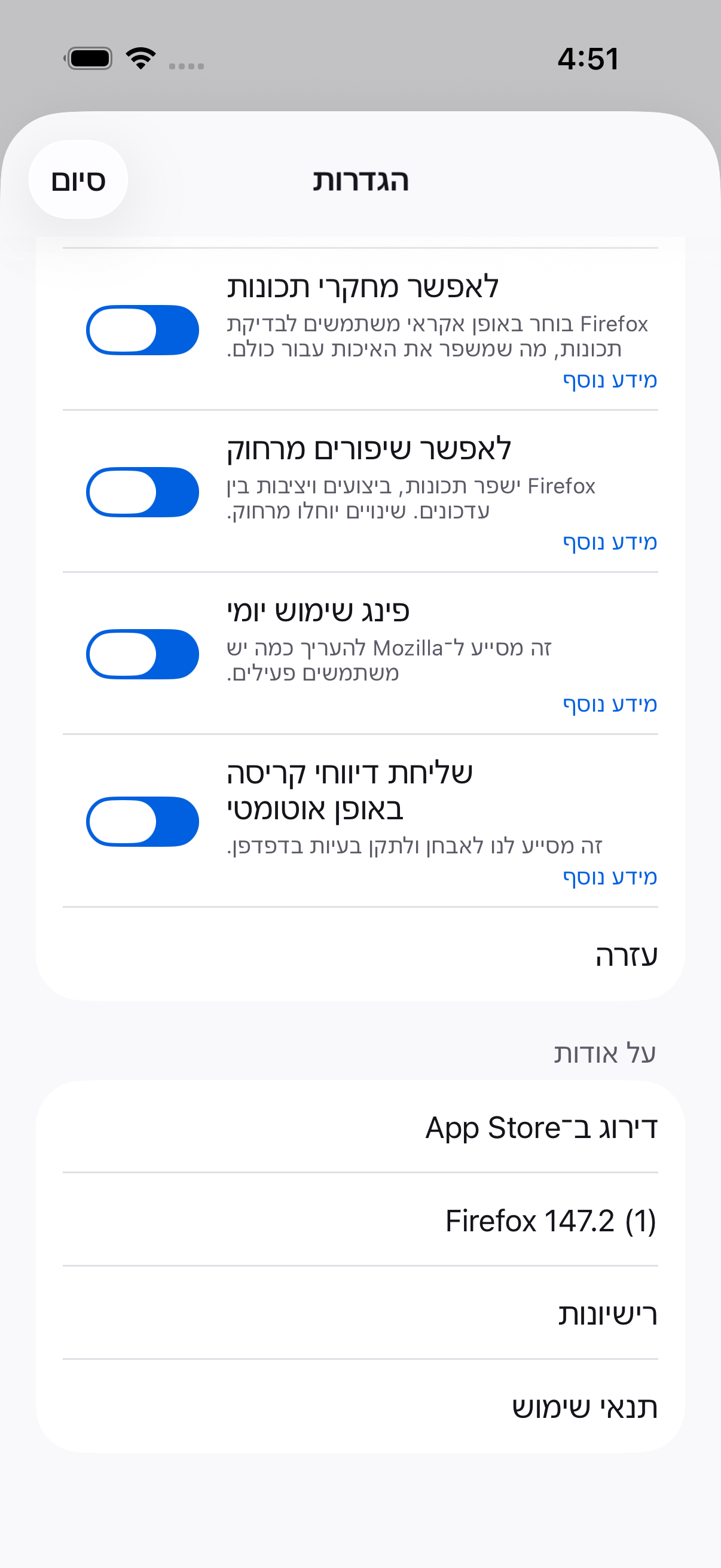Tap the Firefox 147.2 (1) version row
This screenshot has width=721, height=1568.
pos(360,1220)
